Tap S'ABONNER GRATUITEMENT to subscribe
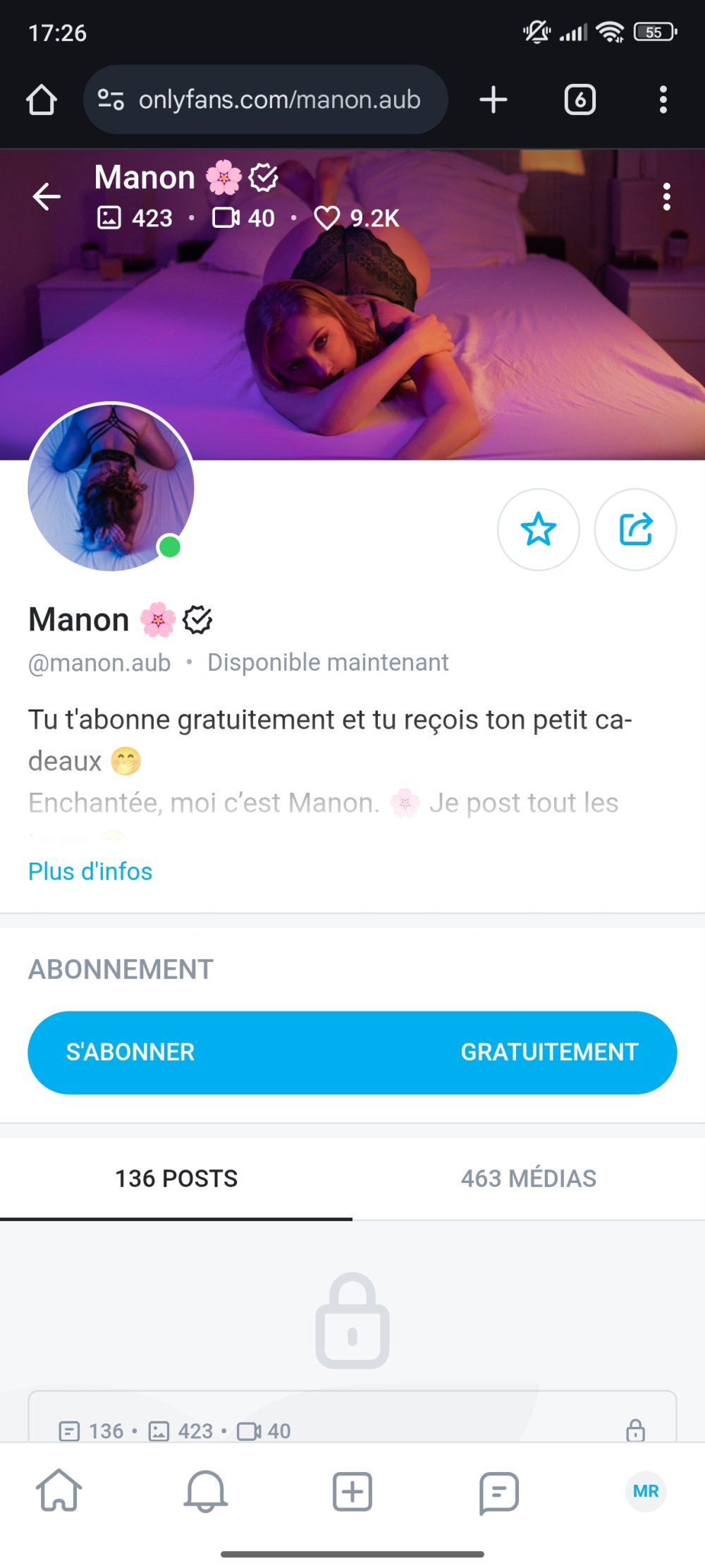The height and width of the screenshot is (1568, 705). click(352, 1052)
